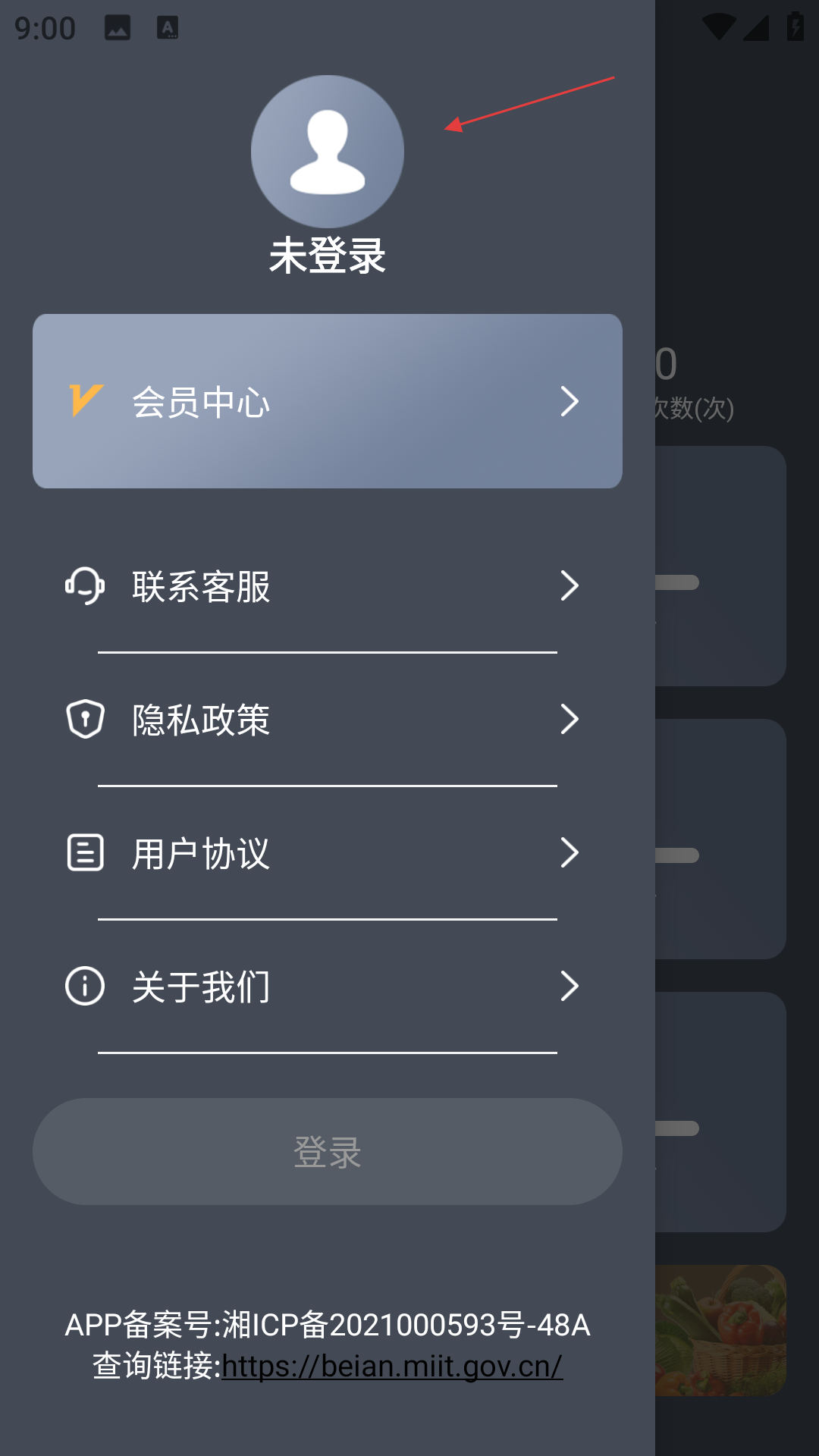
Task: Open the beian.miit.gov.cn link
Action: (x=392, y=1366)
